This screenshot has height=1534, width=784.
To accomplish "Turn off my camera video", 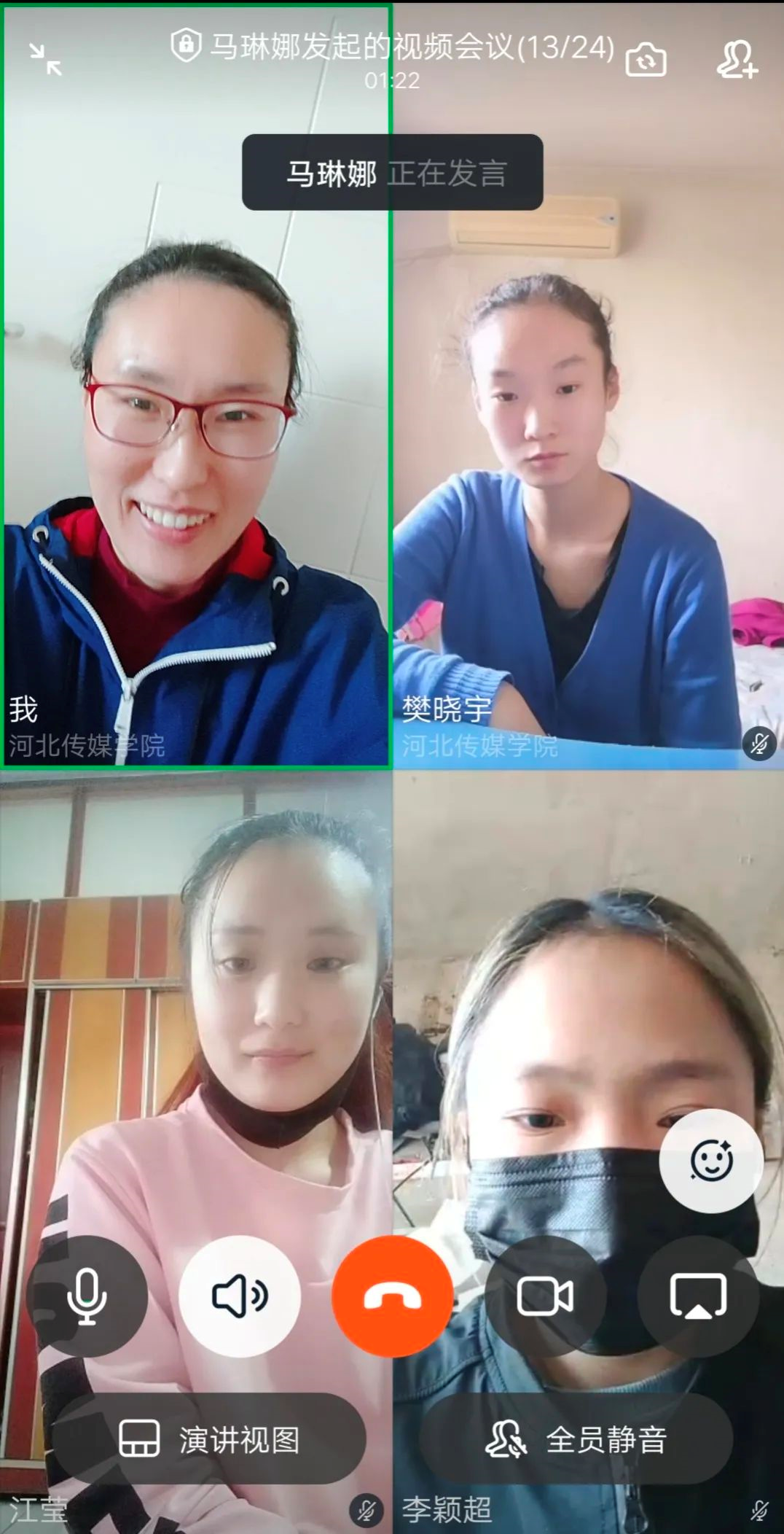I will point(545,1296).
